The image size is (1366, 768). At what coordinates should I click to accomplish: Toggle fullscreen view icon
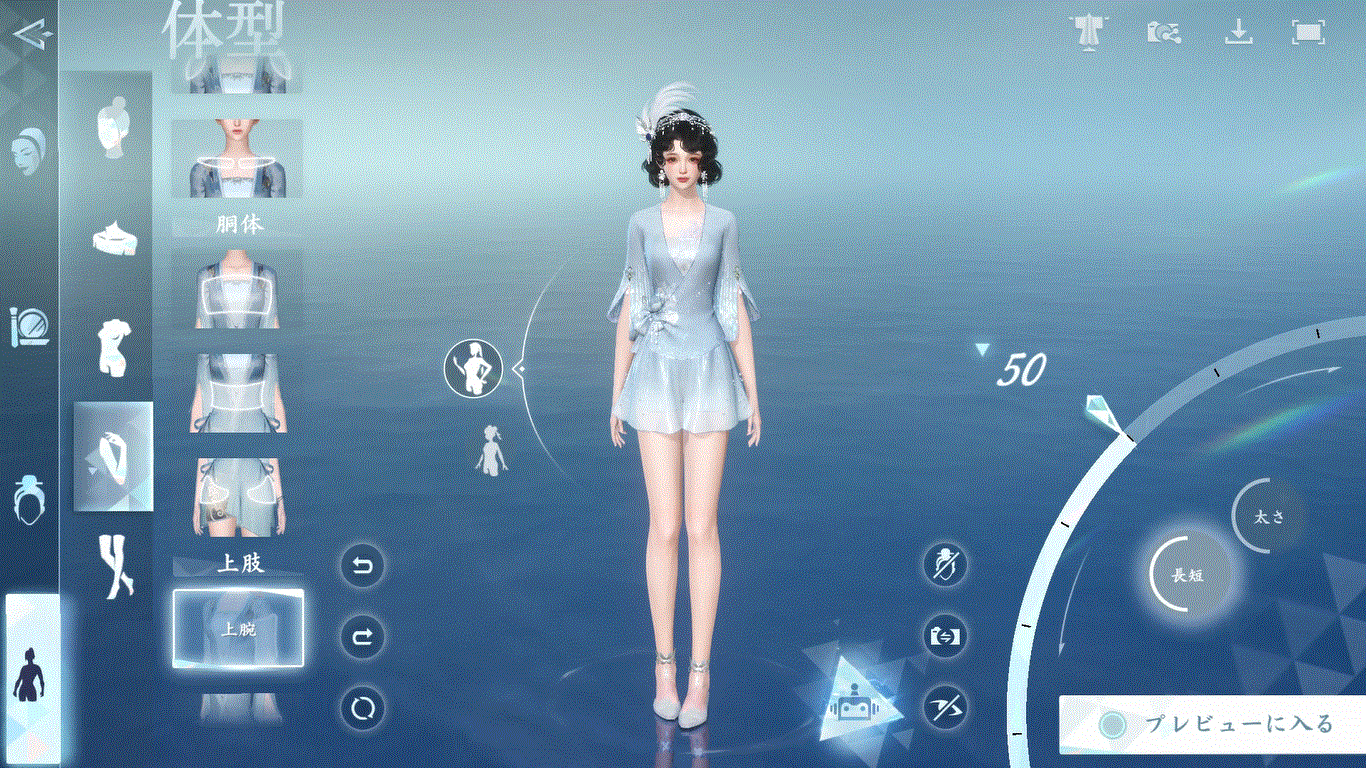tap(1308, 32)
